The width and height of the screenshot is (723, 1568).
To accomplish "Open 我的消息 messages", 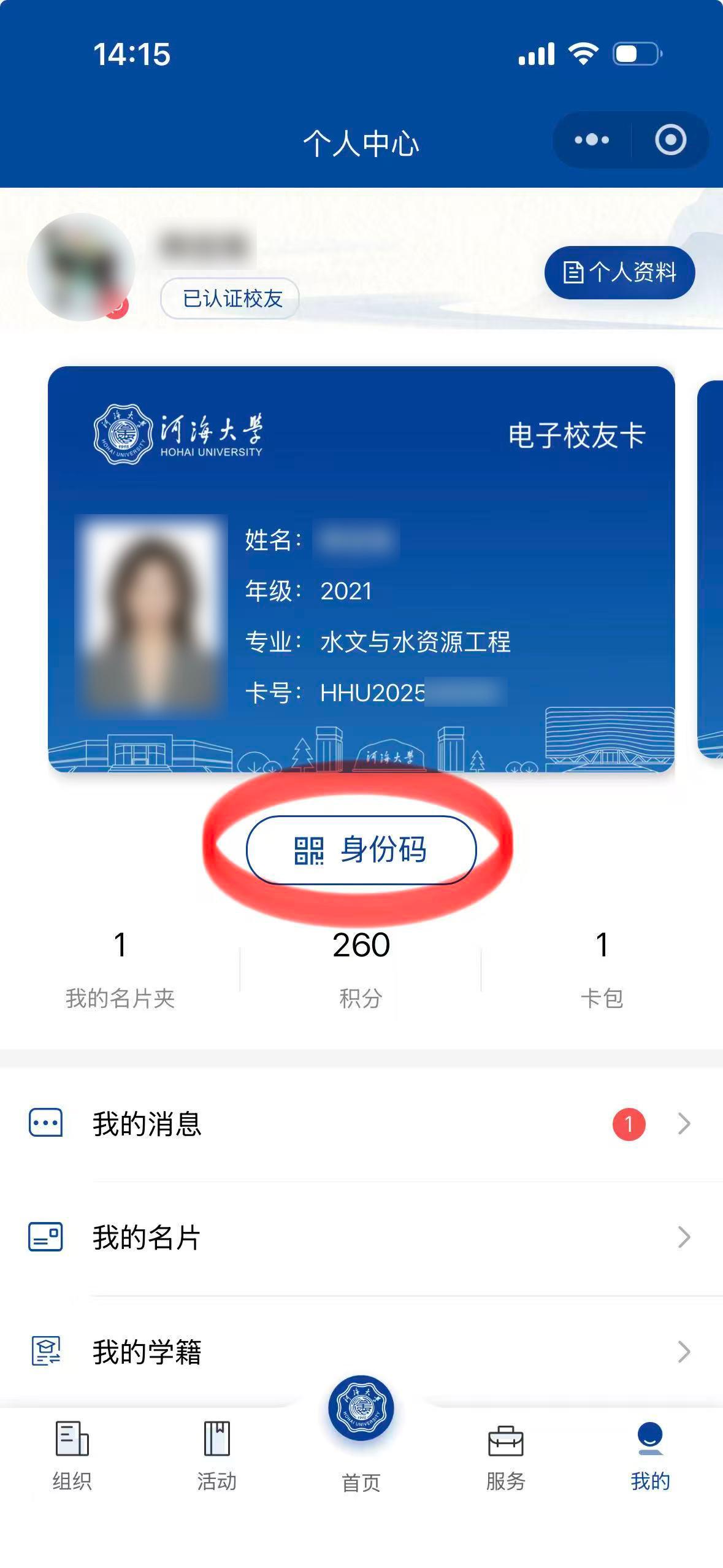I will (361, 1124).
